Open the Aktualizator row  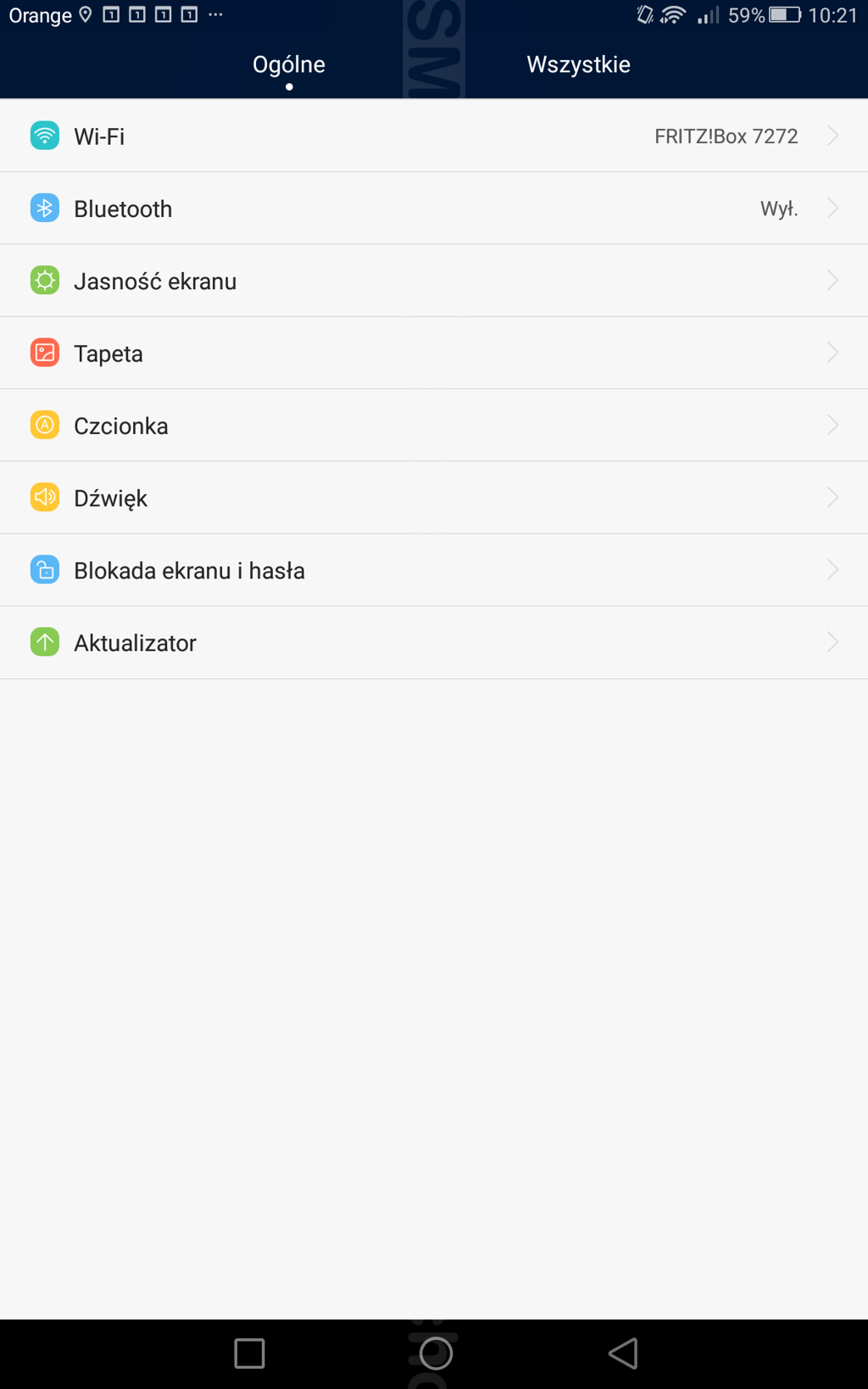pyautogui.click(x=434, y=643)
